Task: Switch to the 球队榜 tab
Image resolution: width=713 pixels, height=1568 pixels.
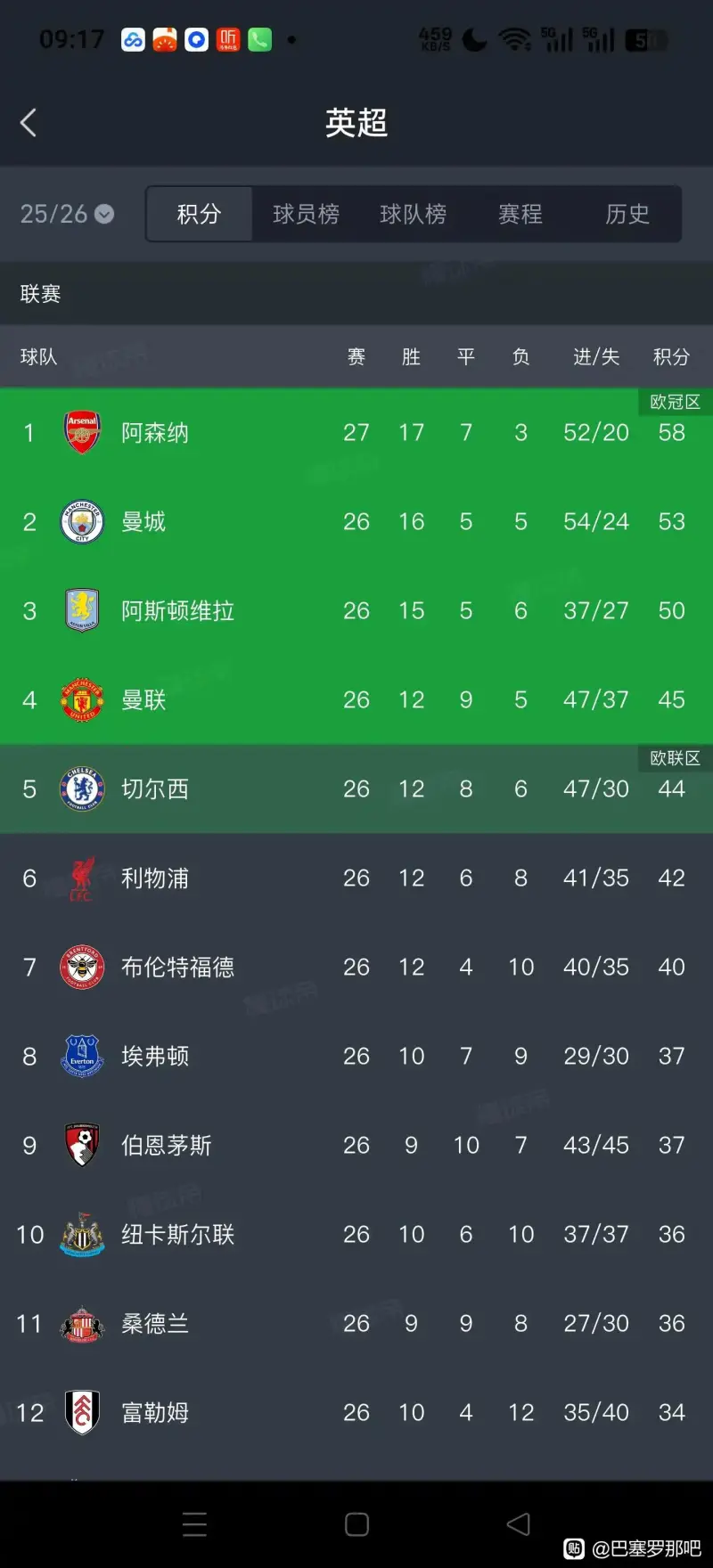Action: click(413, 214)
